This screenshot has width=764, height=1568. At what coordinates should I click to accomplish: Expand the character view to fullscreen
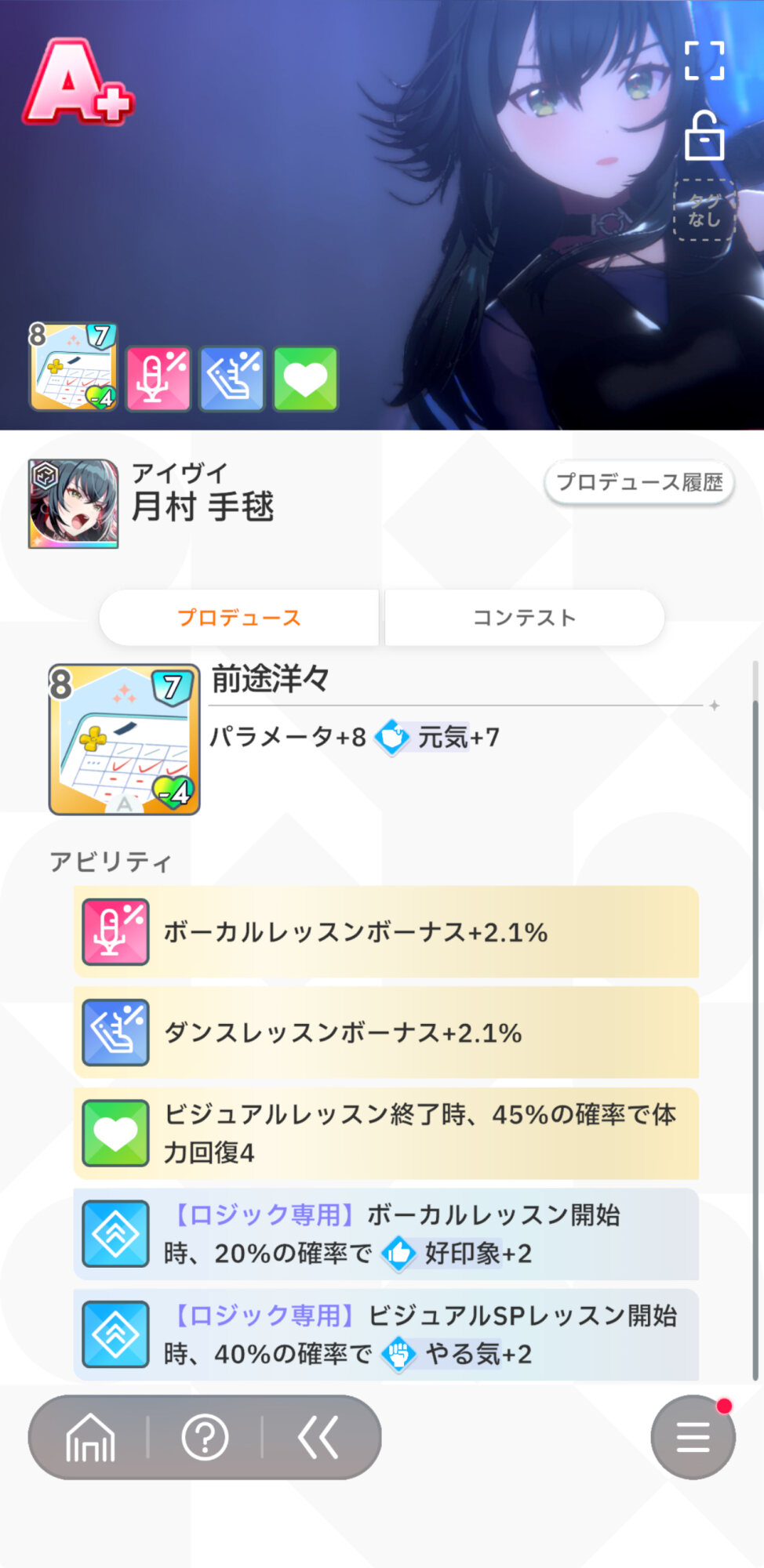click(704, 60)
